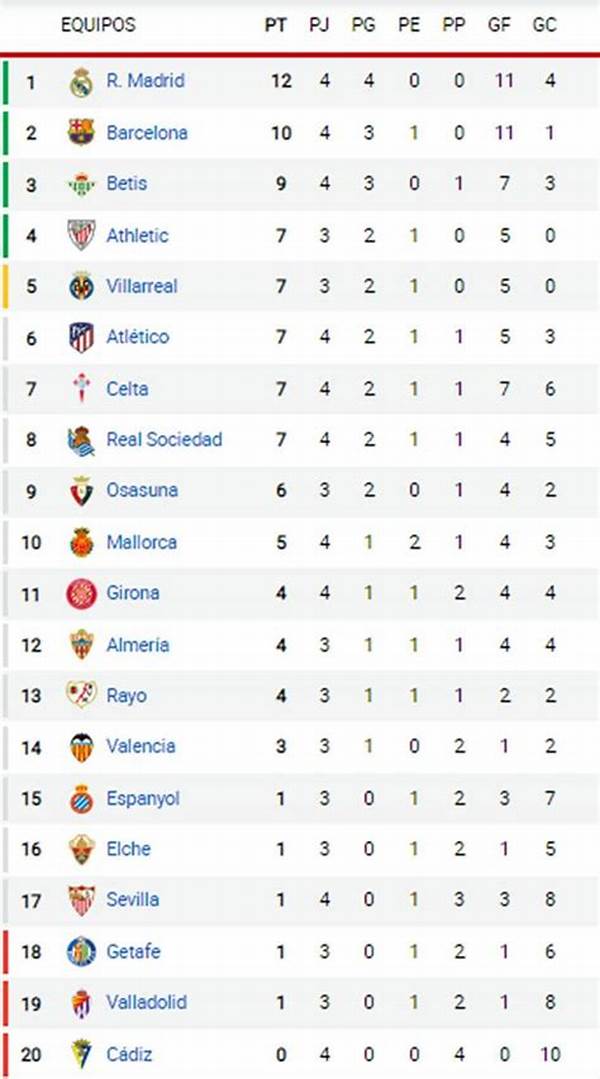The width and height of the screenshot is (600, 1079).
Task: View Betis team details
Action: point(127,183)
